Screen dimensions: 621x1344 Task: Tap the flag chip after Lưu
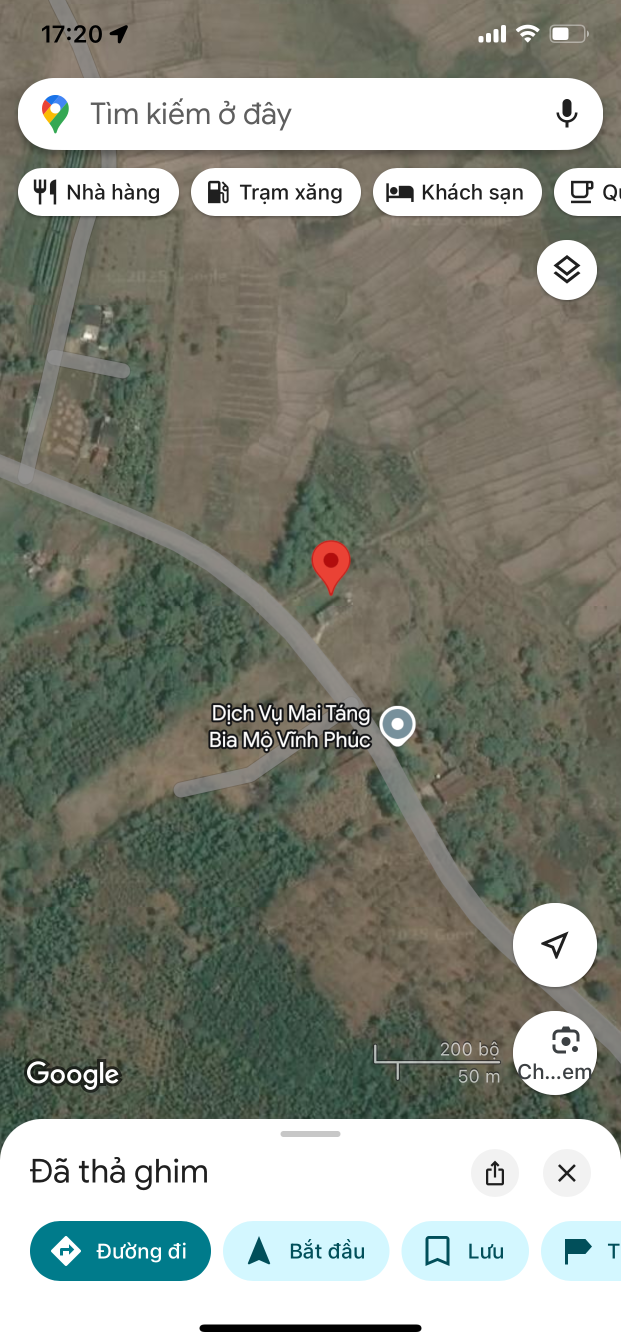[x=585, y=1251]
